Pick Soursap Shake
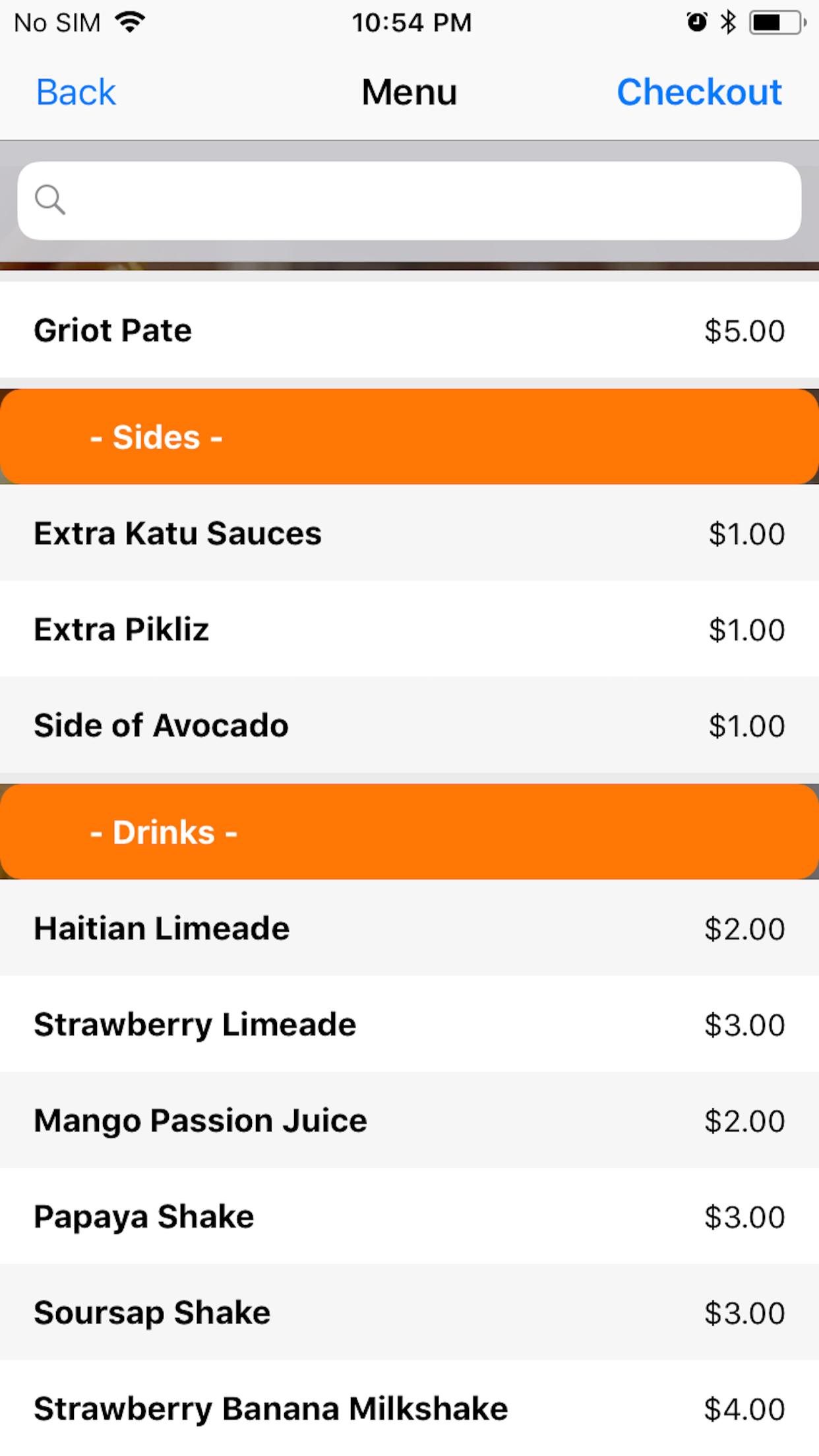This screenshot has width=819, height=1456. pyautogui.click(x=409, y=1312)
